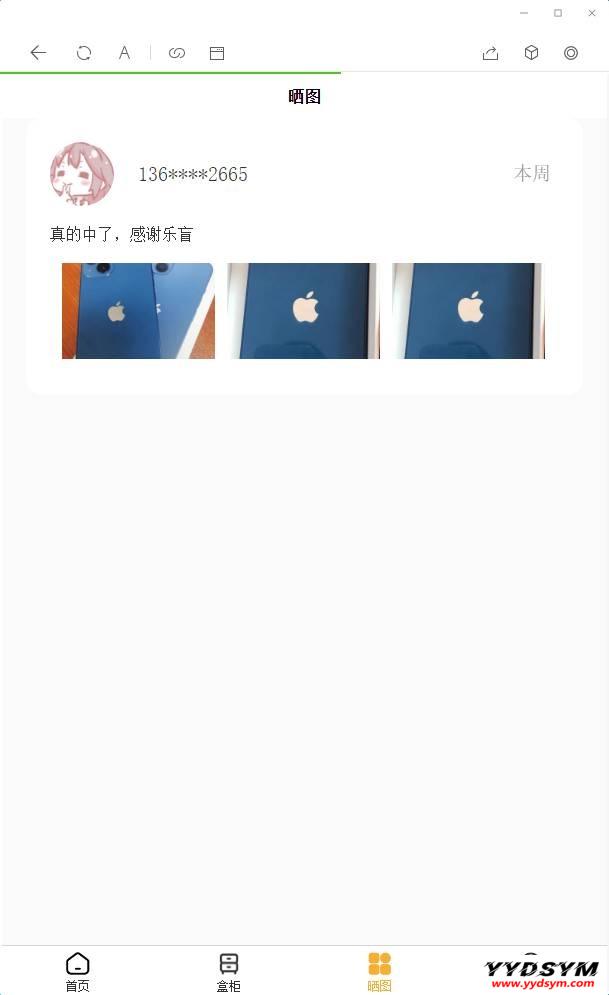Viewport: 609px width, 995px height.
Task: Tap the cube icon in the toolbar
Action: pyautogui.click(x=531, y=53)
